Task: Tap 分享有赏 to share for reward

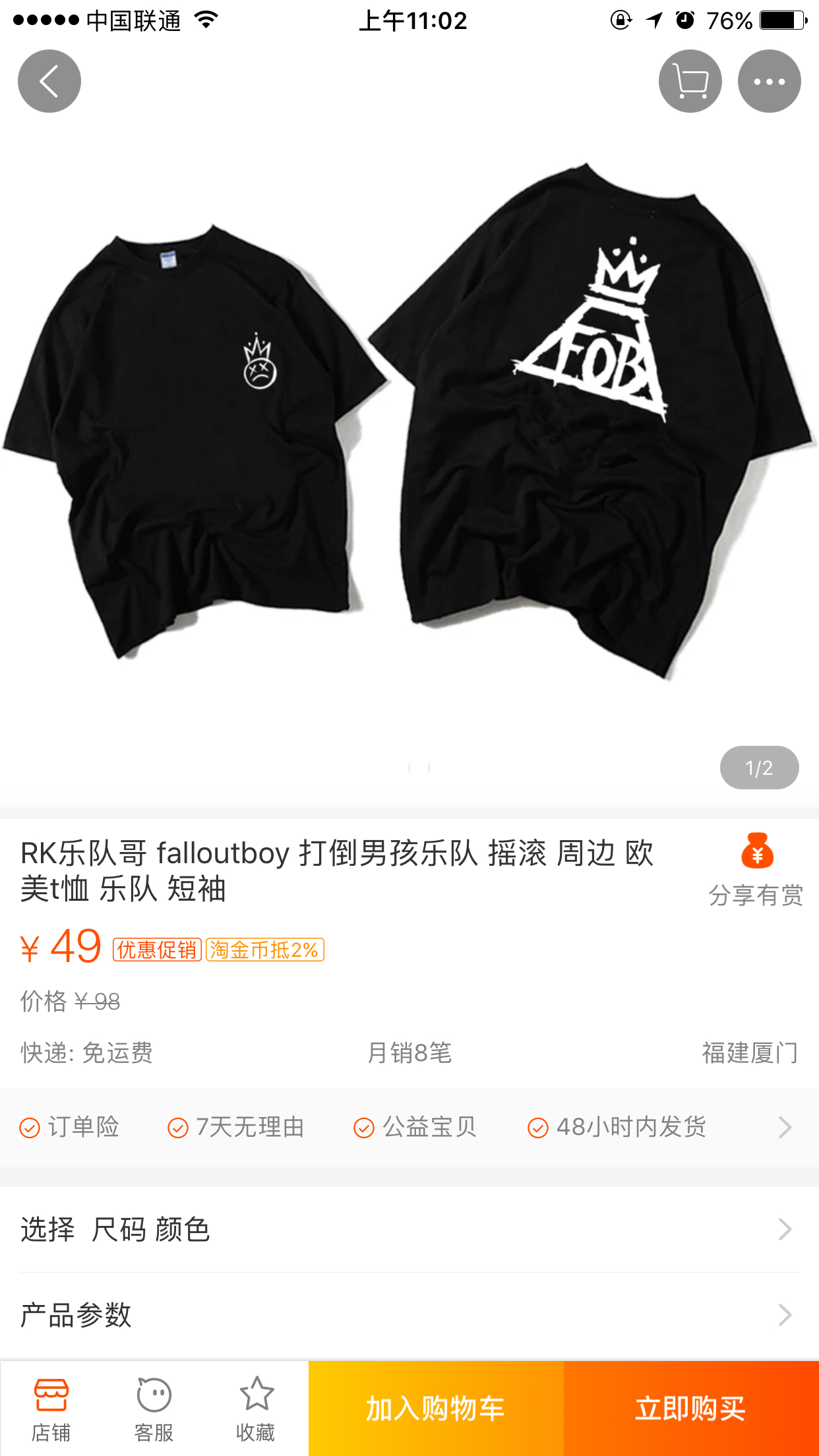Action: (x=756, y=870)
